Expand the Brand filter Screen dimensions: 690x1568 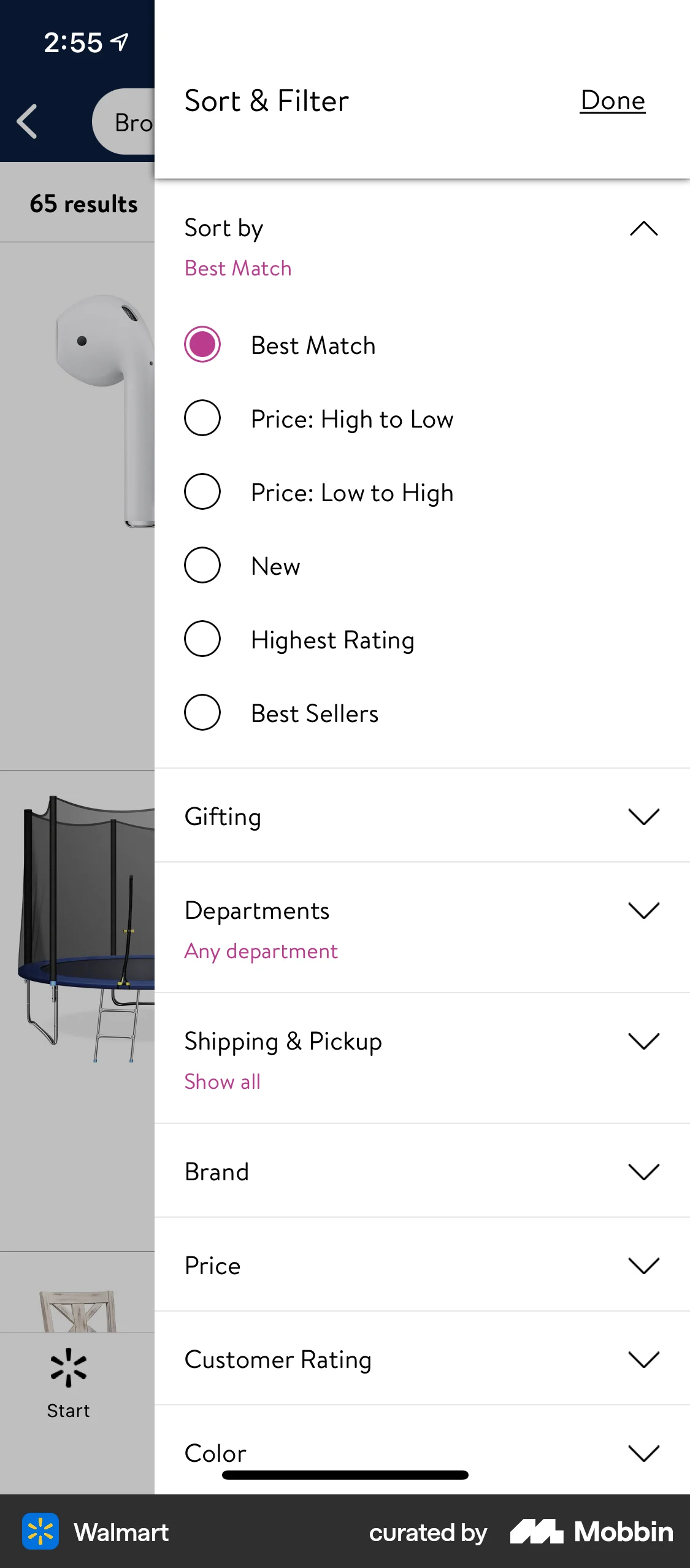point(643,1172)
